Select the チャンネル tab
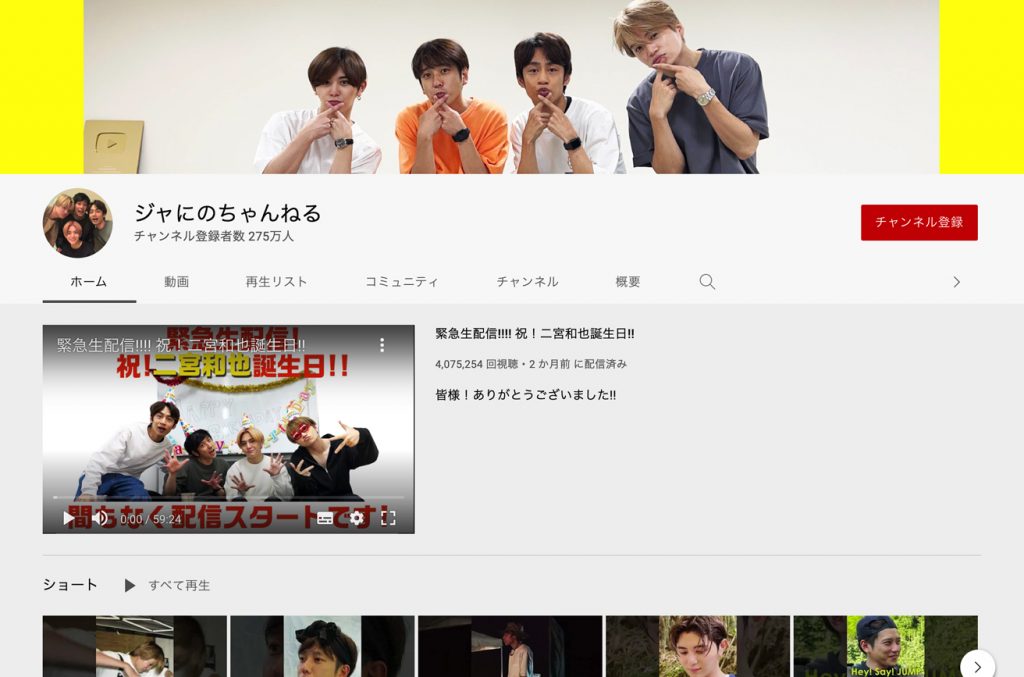The height and width of the screenshot is (677, 1024). 527,282
